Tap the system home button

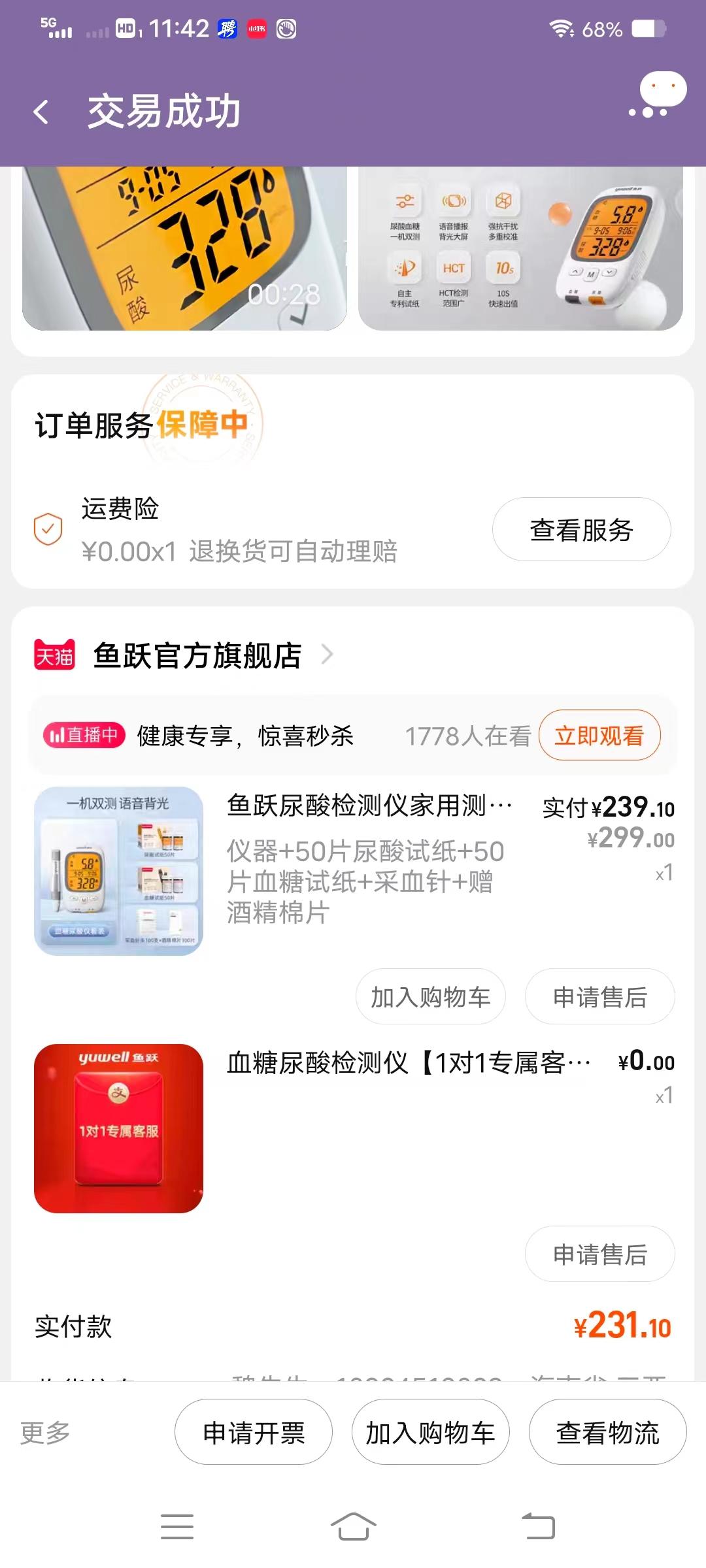[353, 1527]
